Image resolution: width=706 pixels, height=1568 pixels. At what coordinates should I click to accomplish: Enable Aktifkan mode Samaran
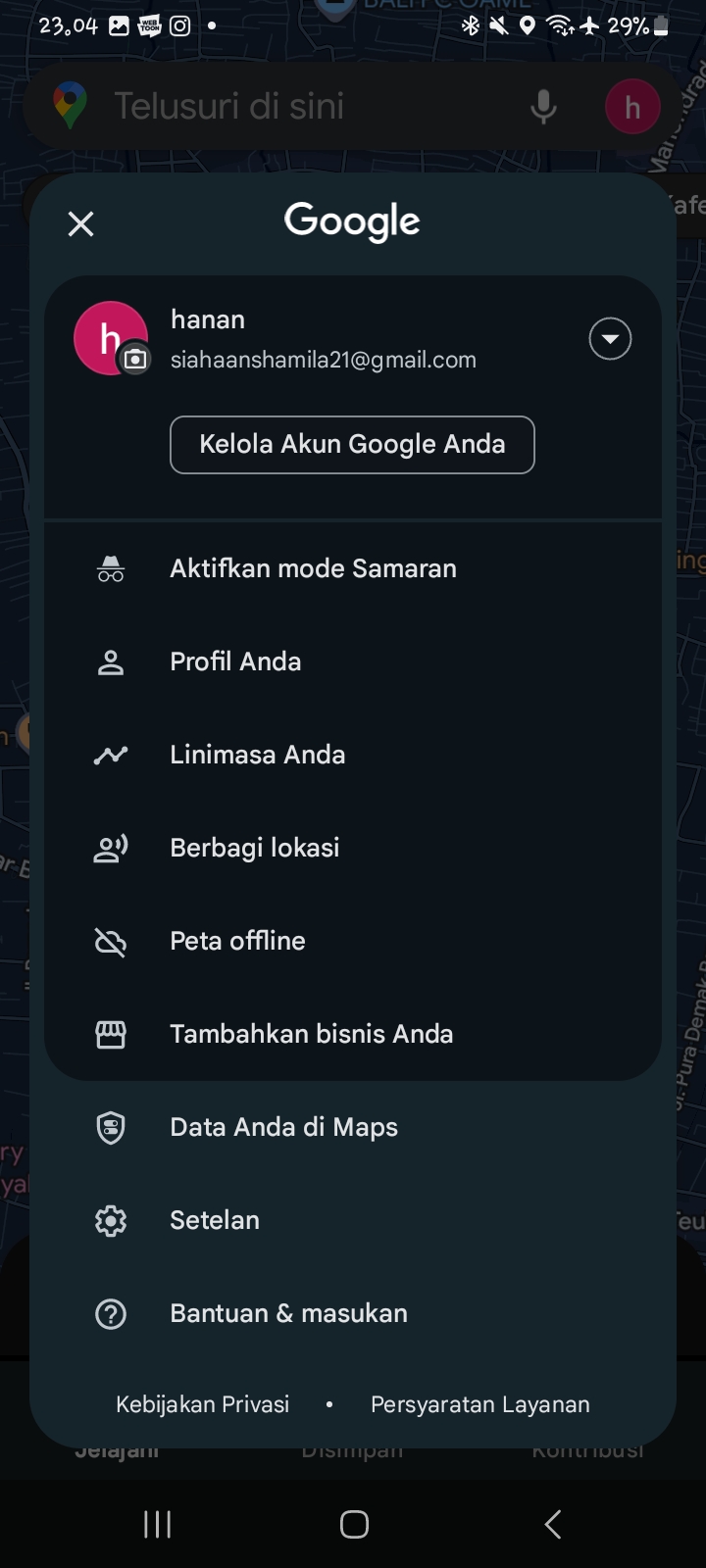pyautogui.click(x=353, y=568)
